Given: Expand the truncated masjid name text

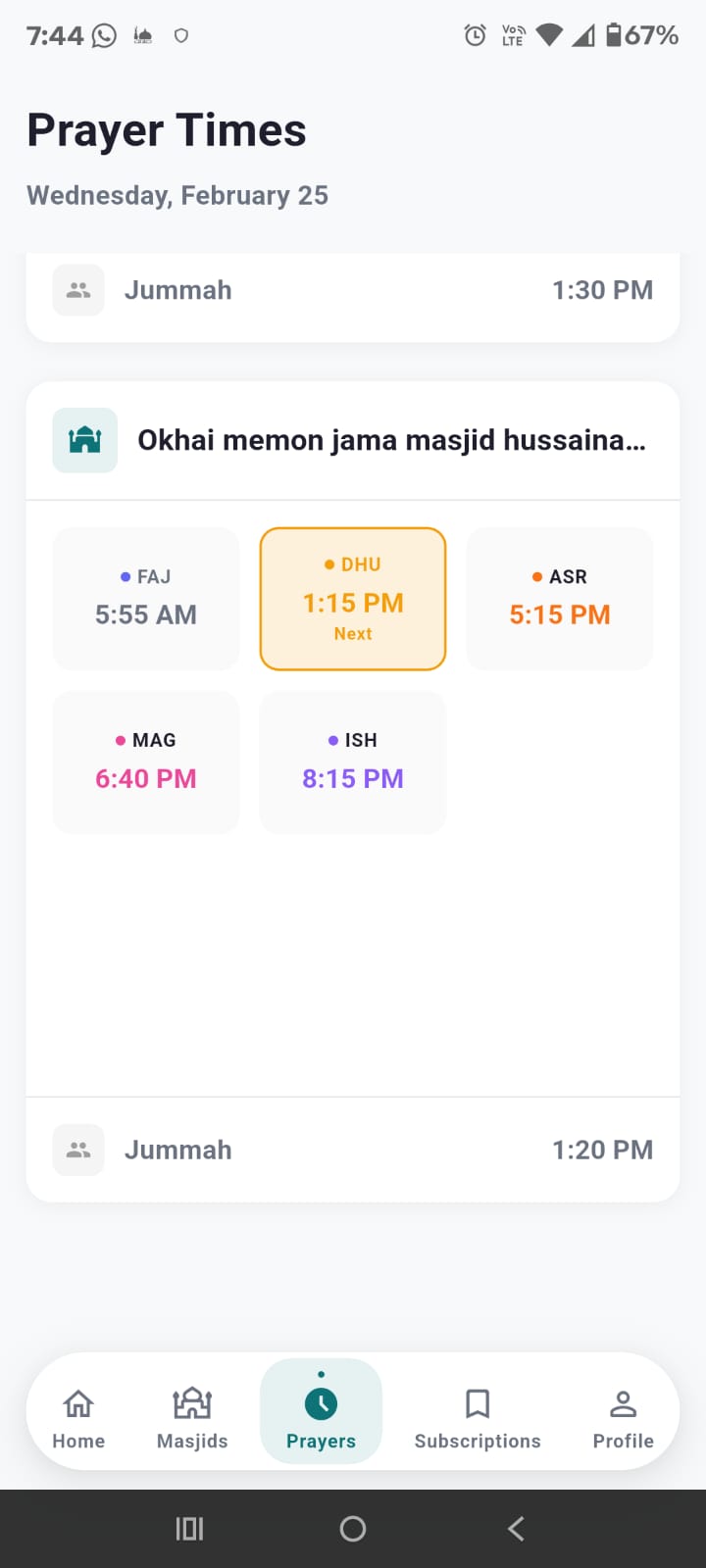Looking at the screenshot, I should pos(392,439).
